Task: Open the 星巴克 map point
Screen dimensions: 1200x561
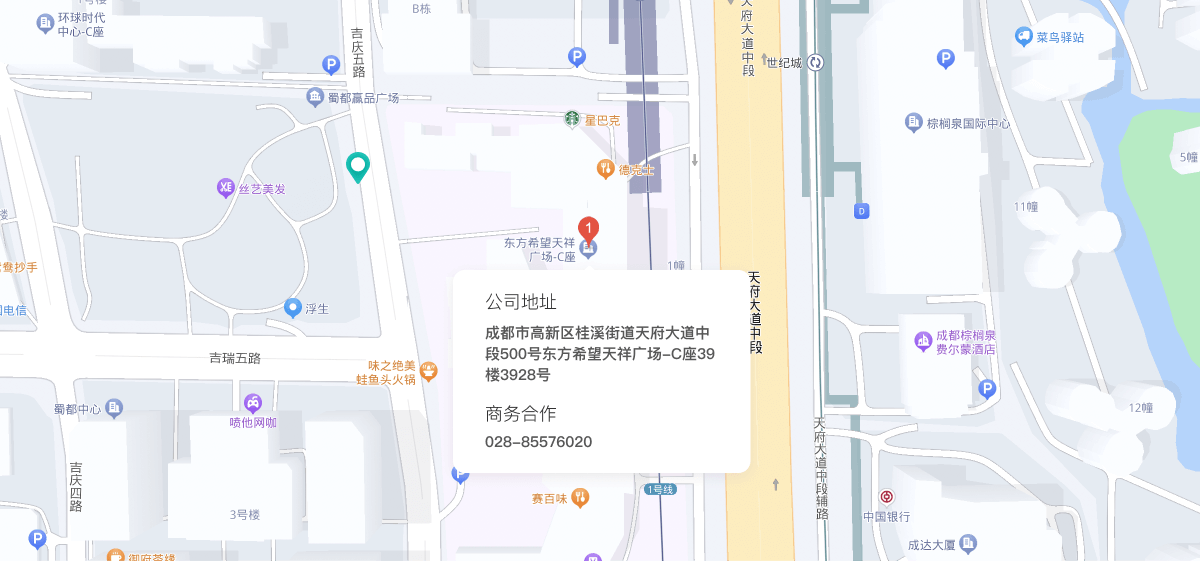Action: point(572,119)
